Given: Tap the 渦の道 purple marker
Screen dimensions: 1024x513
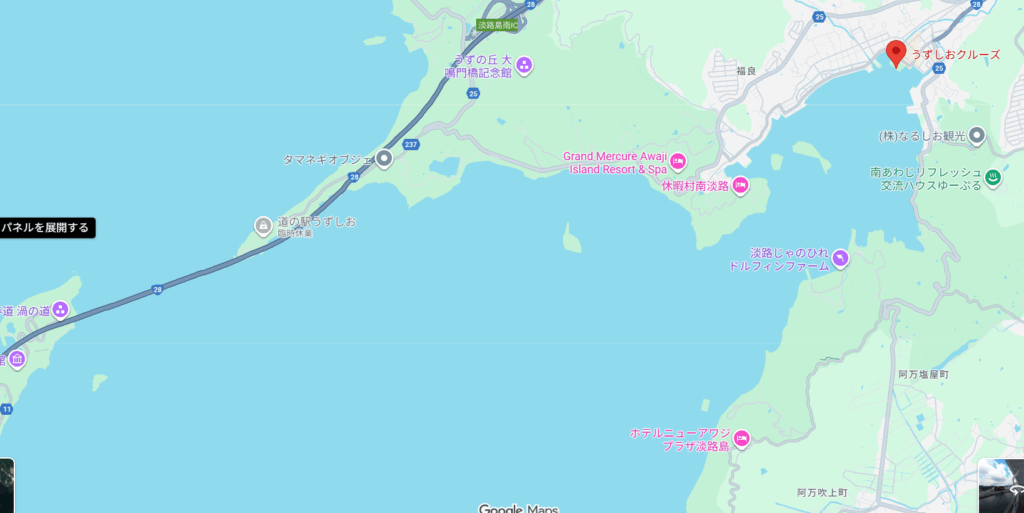Looking at the screenshot, I should coord(60,310).
